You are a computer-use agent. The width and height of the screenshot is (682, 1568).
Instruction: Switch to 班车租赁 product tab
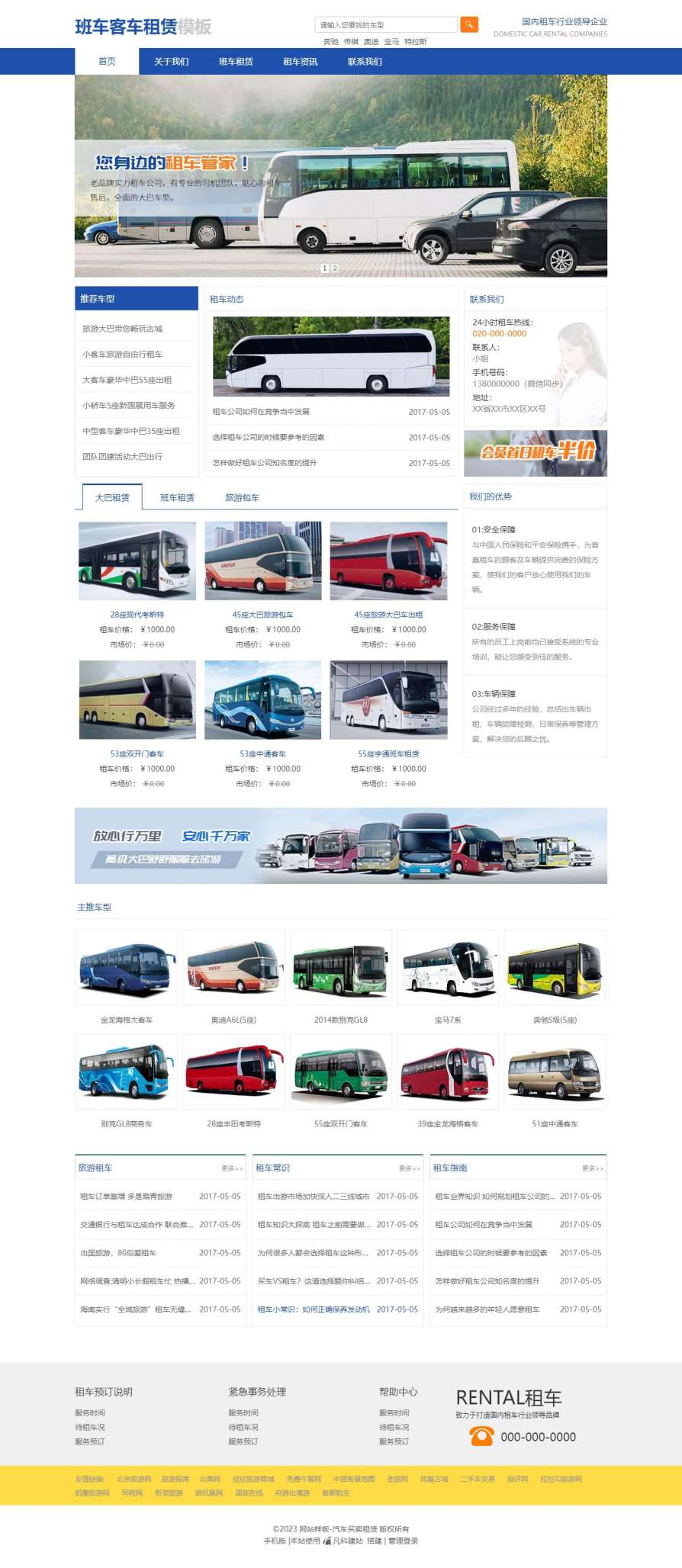177,497
